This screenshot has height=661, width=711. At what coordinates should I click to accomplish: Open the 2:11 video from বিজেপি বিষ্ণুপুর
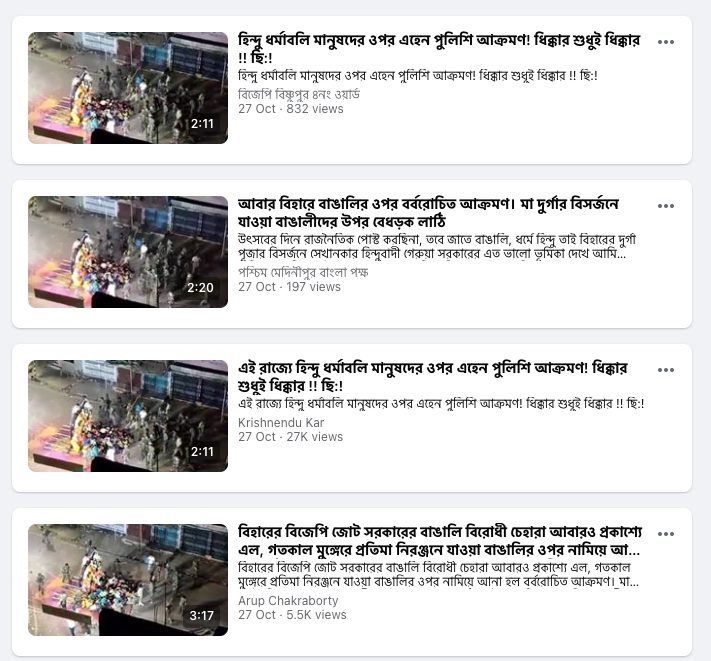(128, 88)
